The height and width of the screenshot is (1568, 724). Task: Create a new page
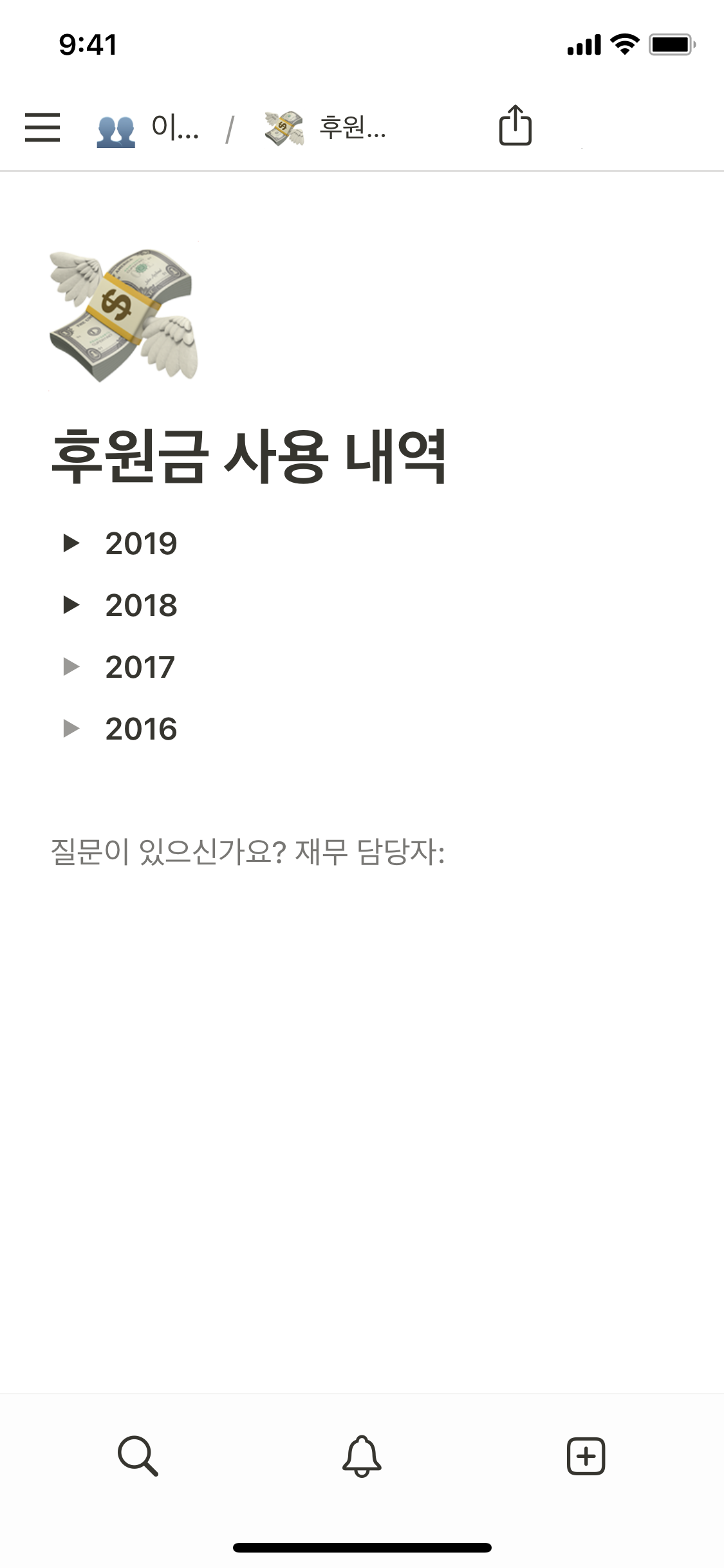point(586,1456)
